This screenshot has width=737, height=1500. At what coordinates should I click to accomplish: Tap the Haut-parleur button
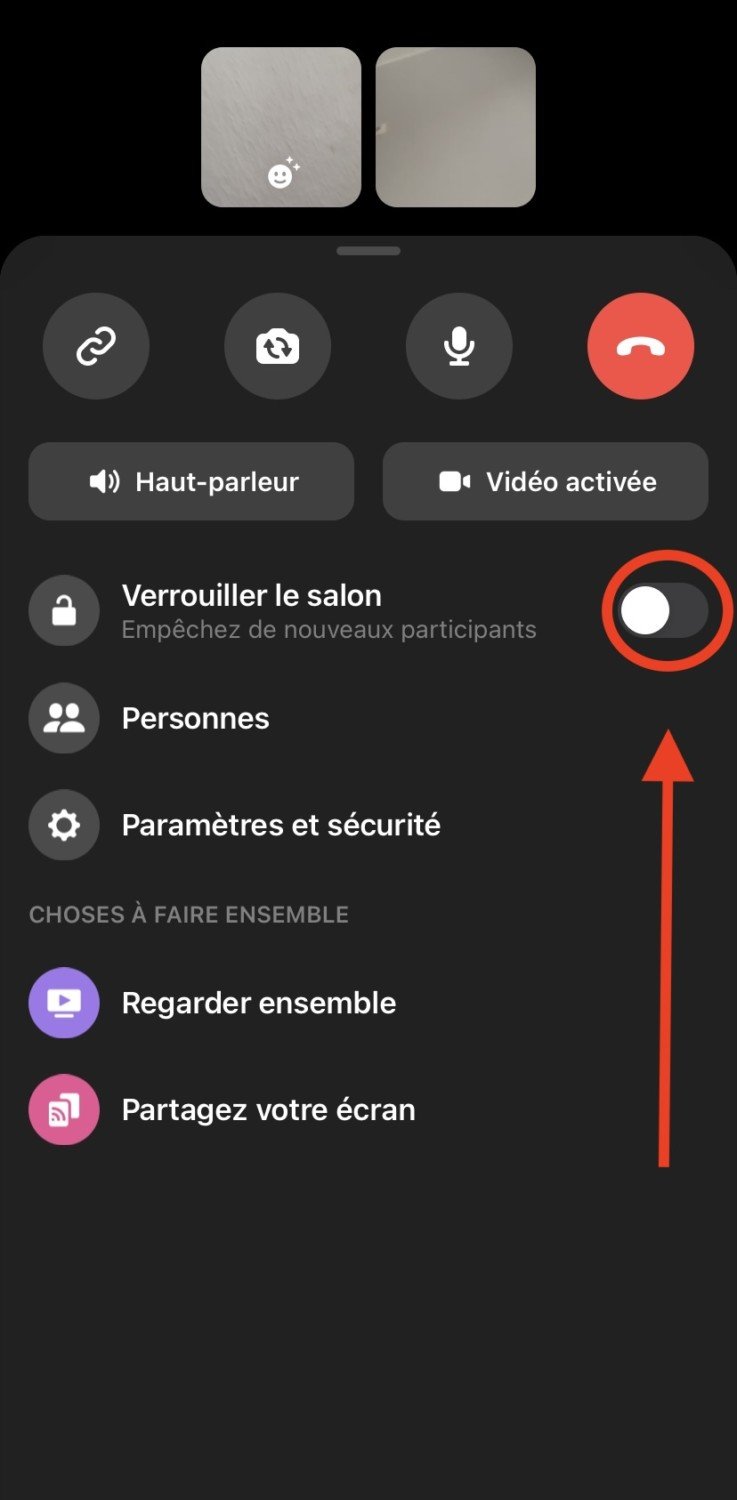coord(191,482)
